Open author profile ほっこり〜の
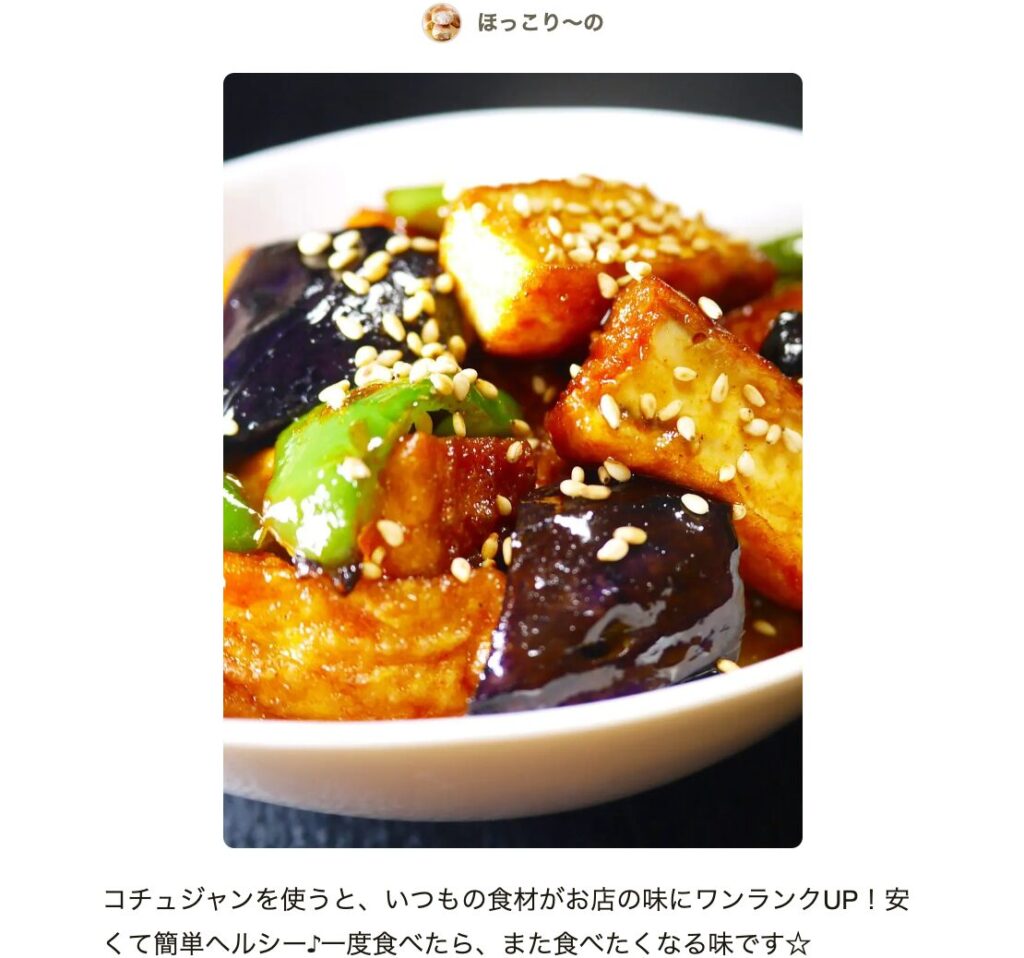Screen dimensions: 1024x958 coord(539,23)
